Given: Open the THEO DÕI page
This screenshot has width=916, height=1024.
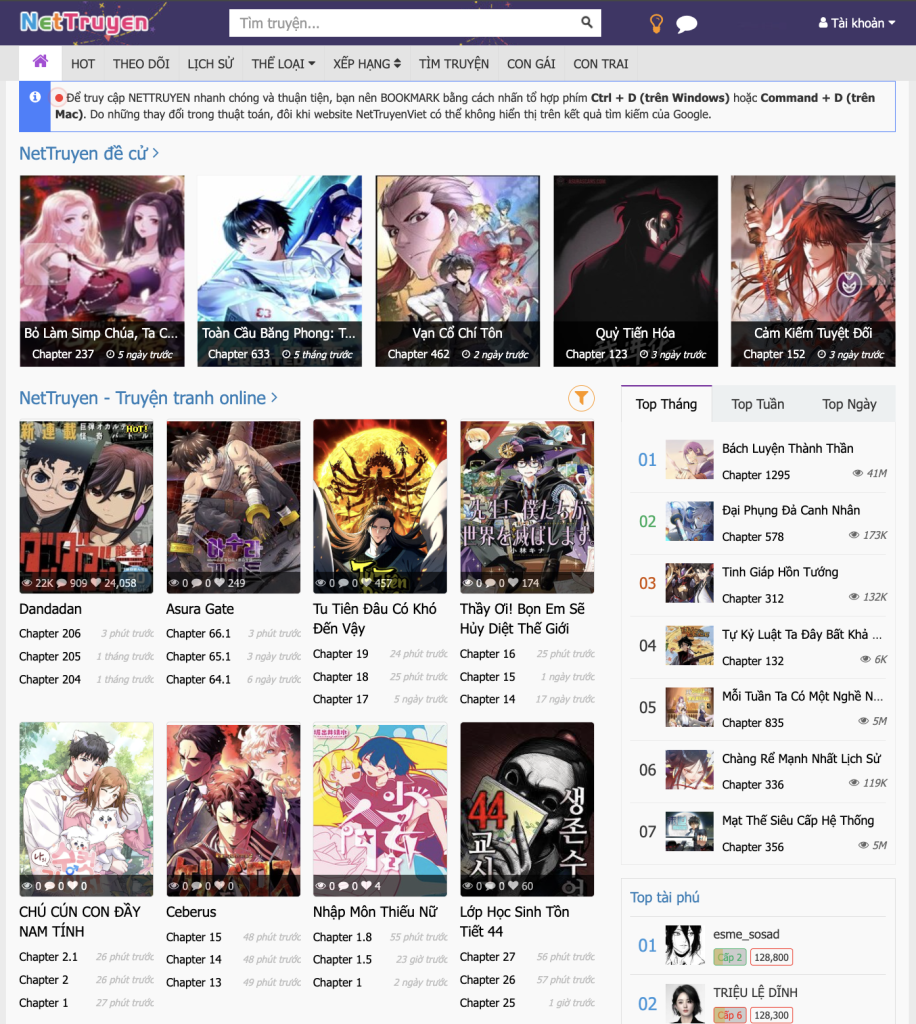Looking at the screenshot, I should click(141, 63).
